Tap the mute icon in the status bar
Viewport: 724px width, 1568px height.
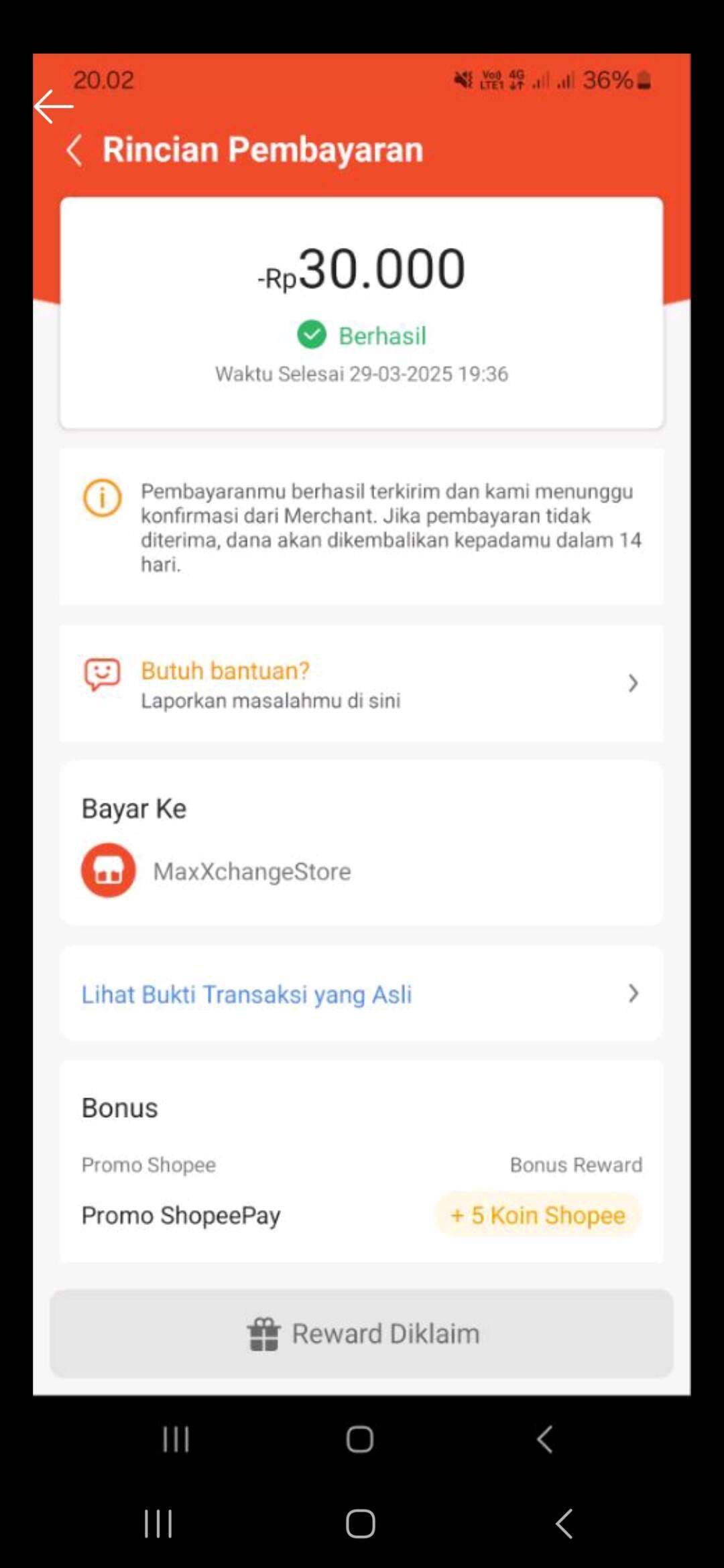pyautogui.click(x=463, y=78)
